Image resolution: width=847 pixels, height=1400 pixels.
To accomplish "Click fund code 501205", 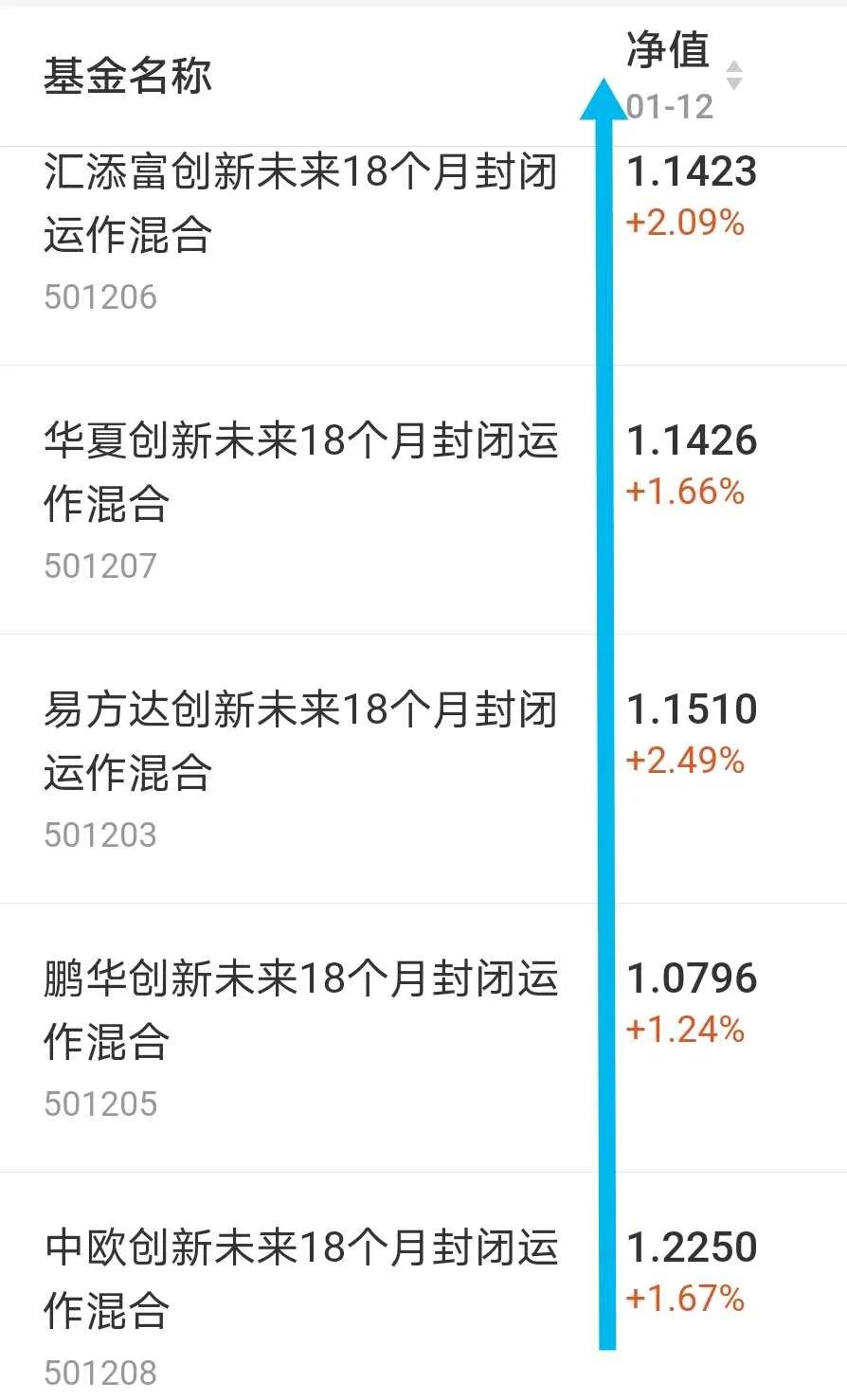I will [100, 1104].
